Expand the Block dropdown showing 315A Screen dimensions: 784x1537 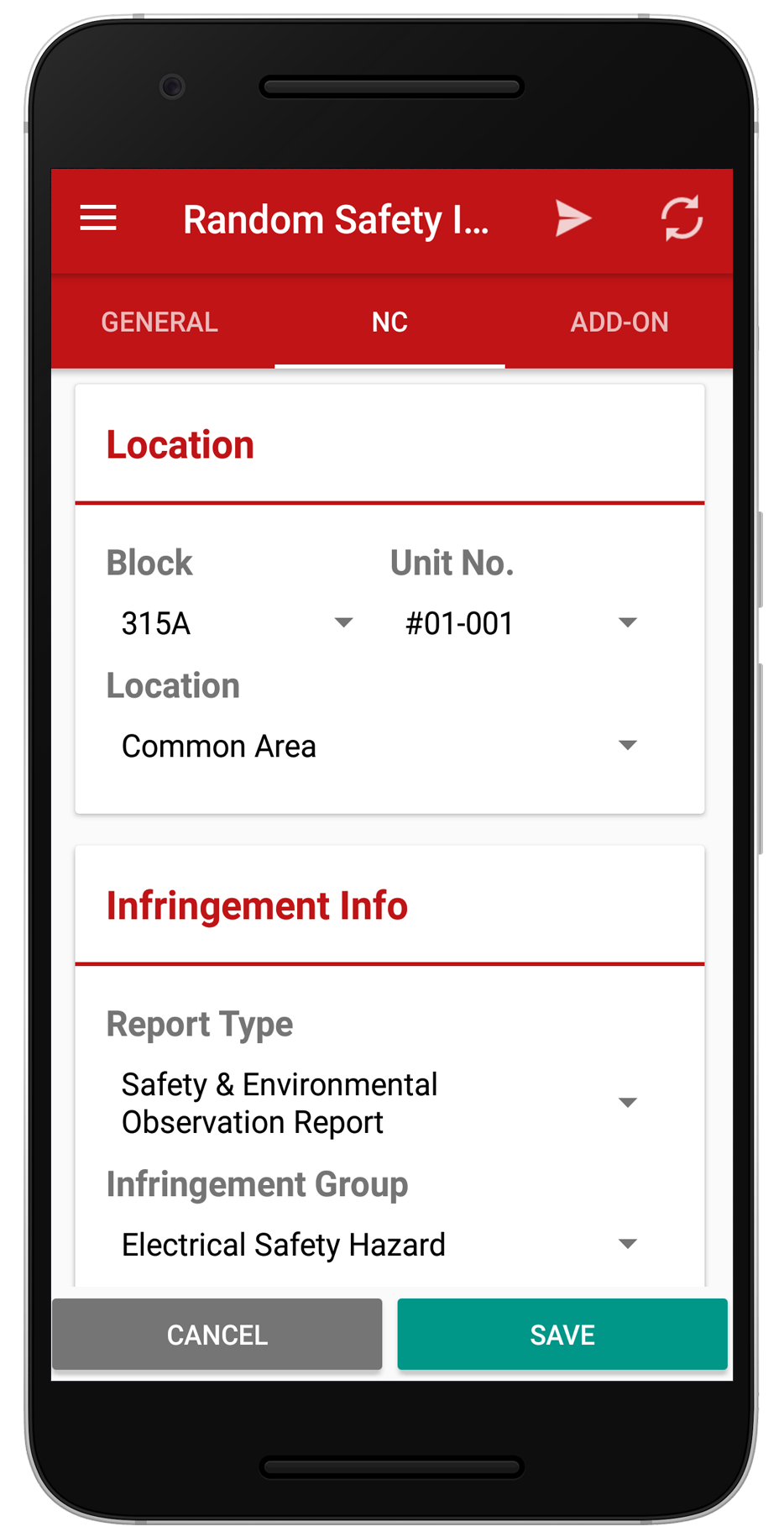point(235,623)
